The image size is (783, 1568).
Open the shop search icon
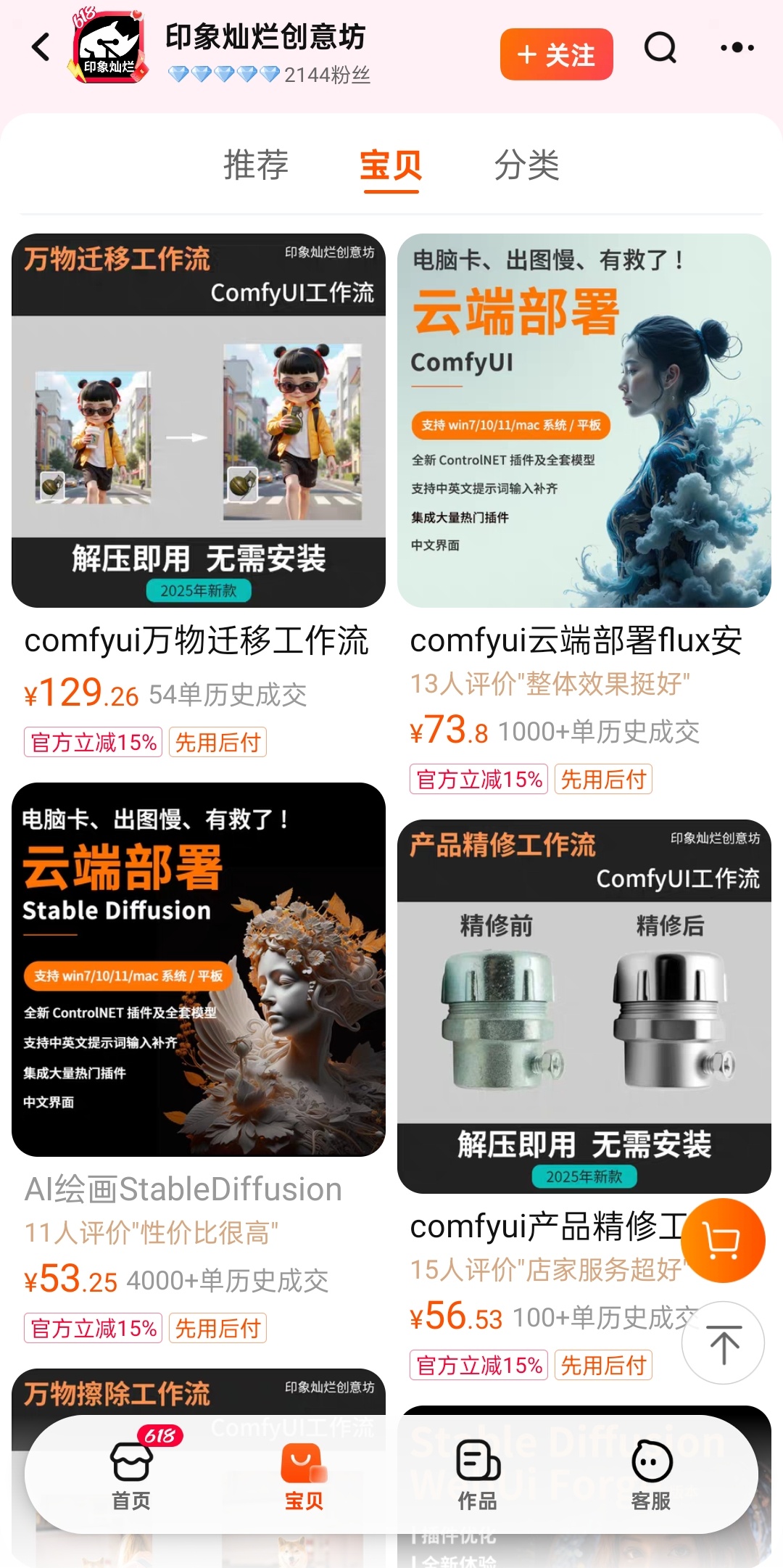point(660,49)
